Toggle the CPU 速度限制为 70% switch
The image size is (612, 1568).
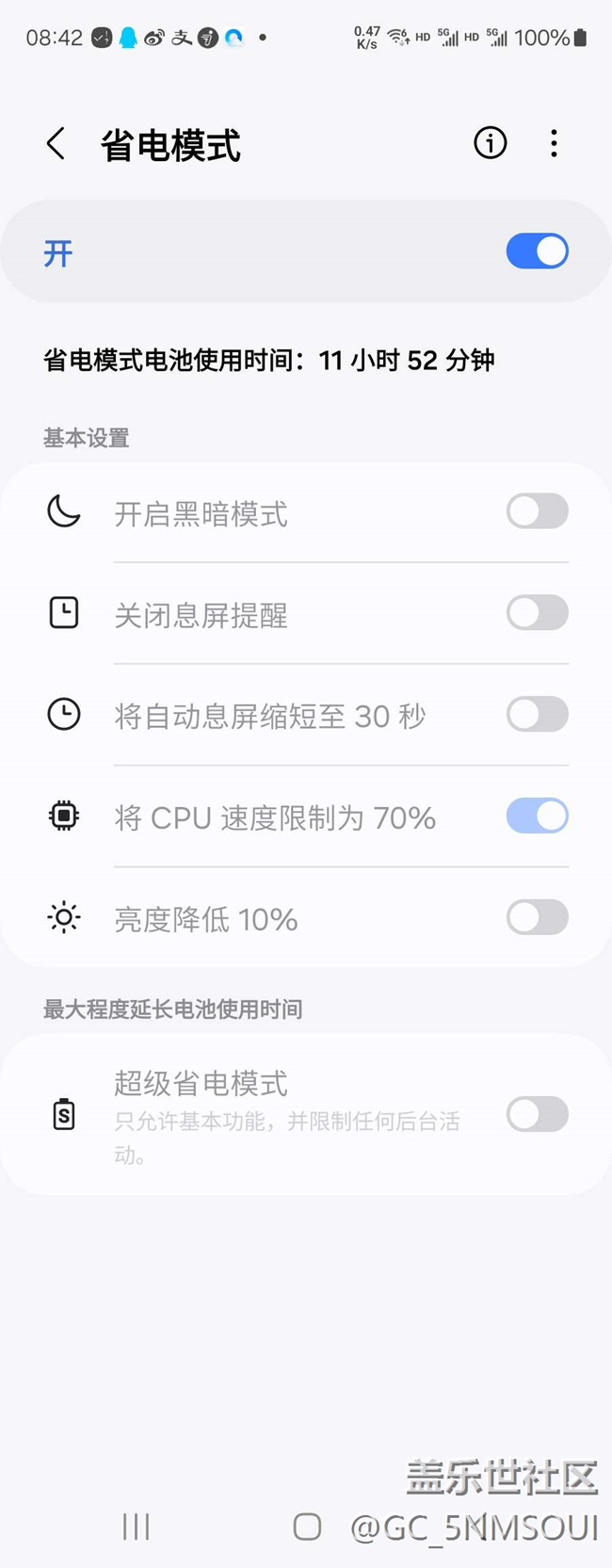click(x=537, y=816)
